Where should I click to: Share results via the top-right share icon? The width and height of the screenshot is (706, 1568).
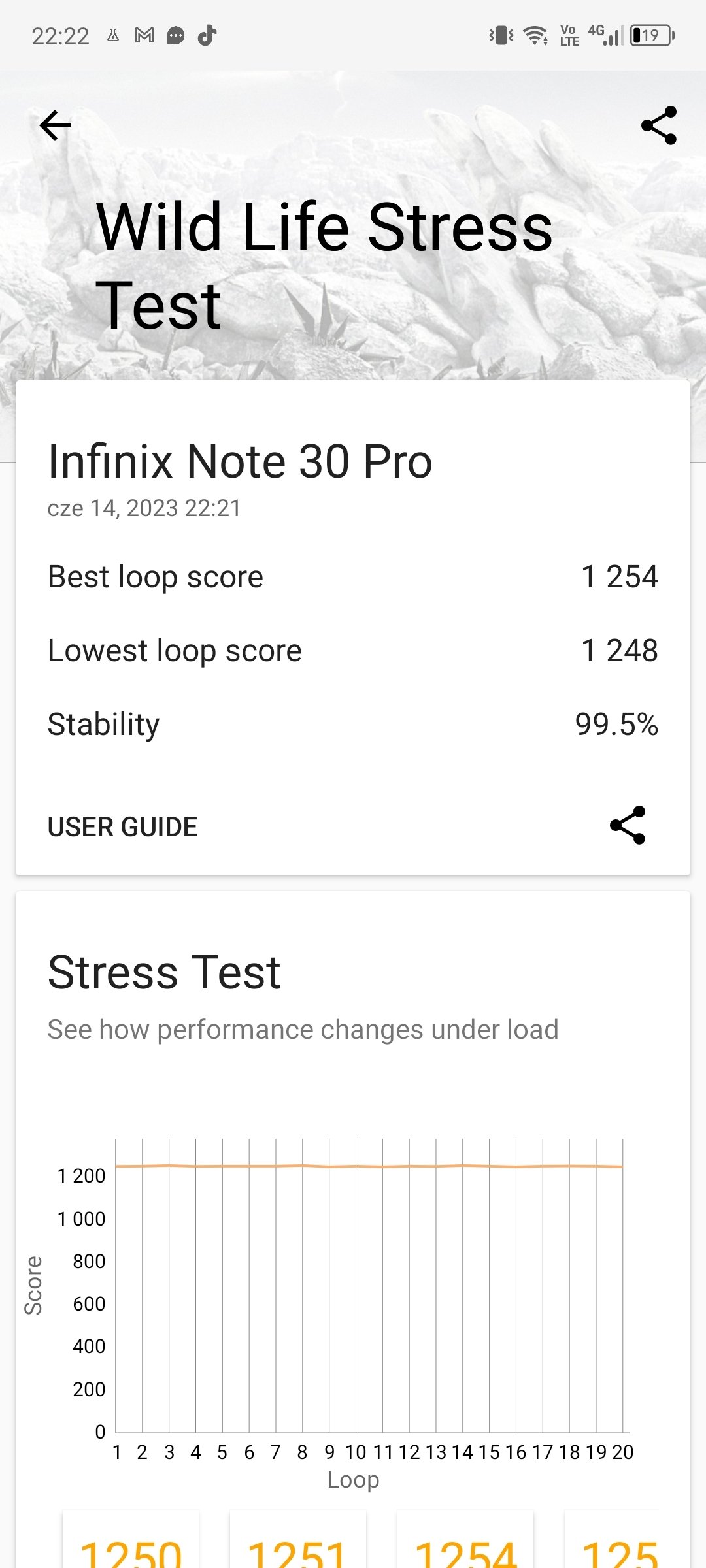(x=659, y=125)
